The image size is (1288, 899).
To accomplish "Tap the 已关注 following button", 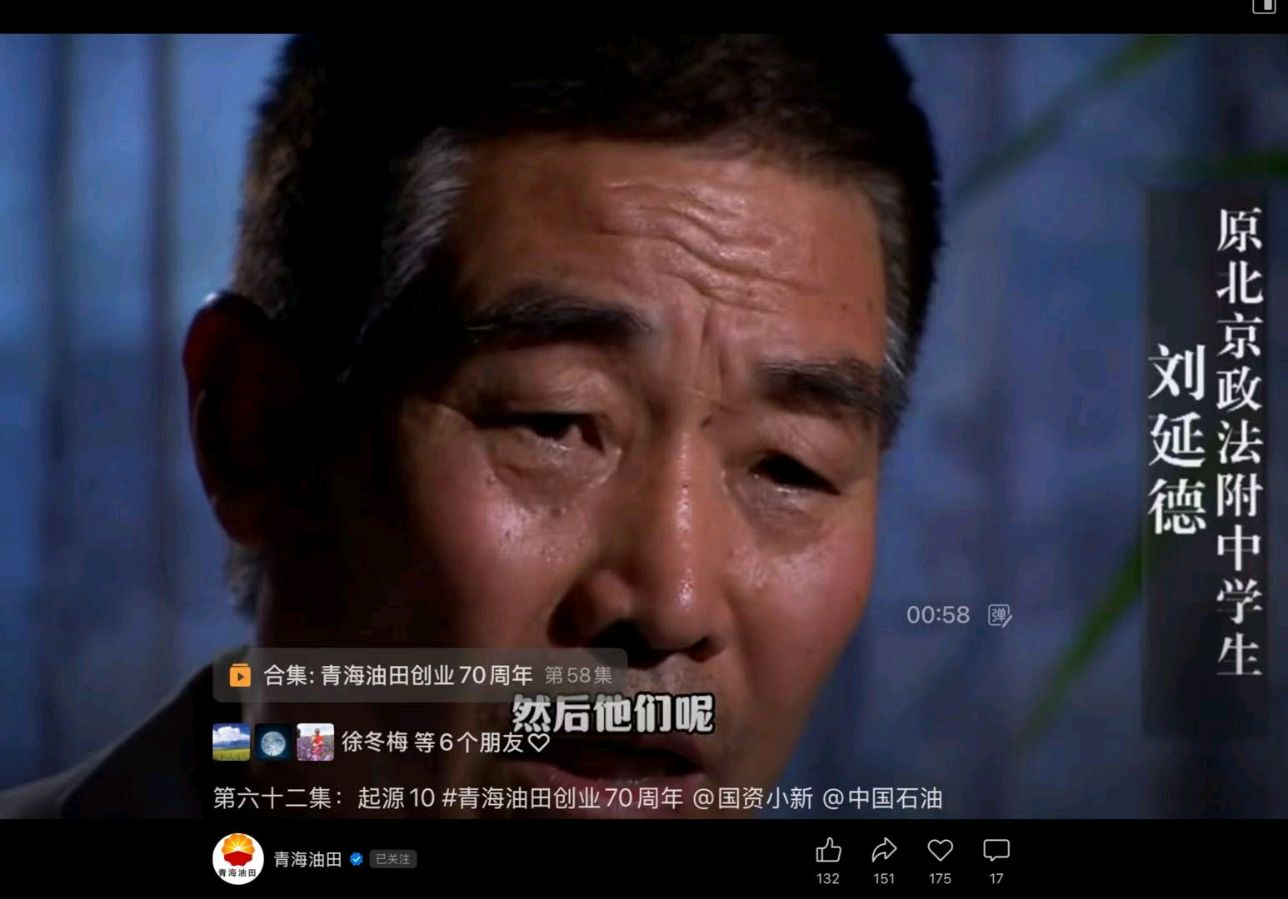I will 392,859.
